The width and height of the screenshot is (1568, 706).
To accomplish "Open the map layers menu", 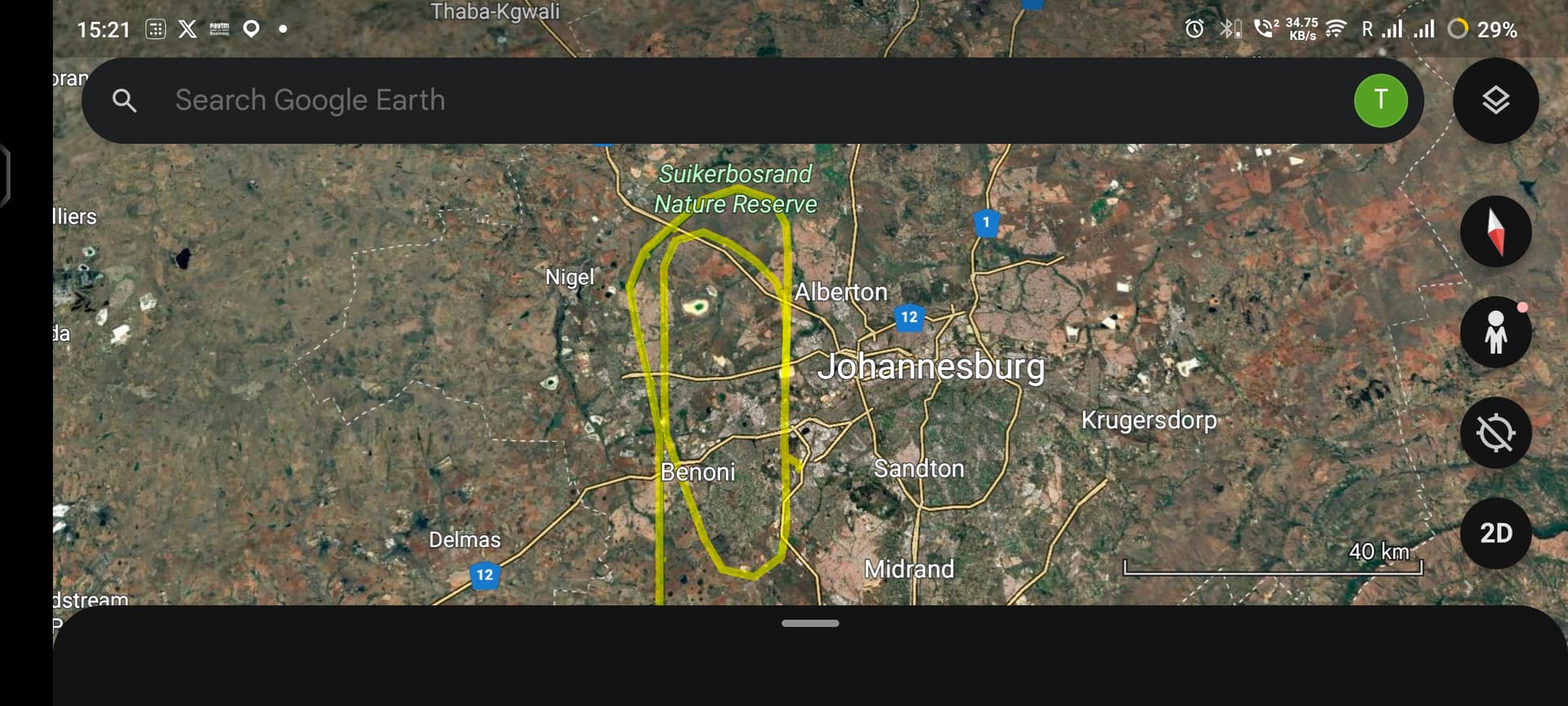I will 1495,101.
